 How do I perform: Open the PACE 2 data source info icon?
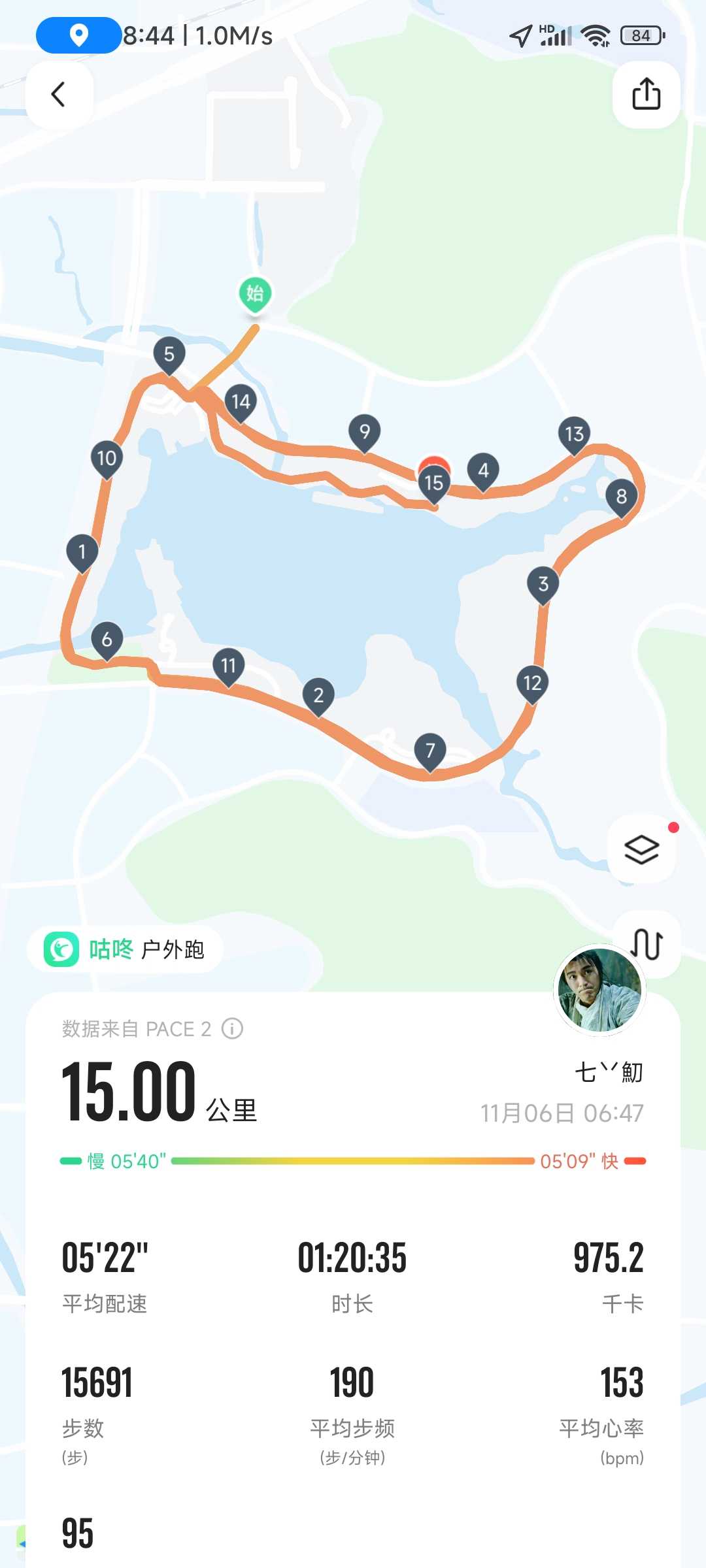tap(232, 1028)
